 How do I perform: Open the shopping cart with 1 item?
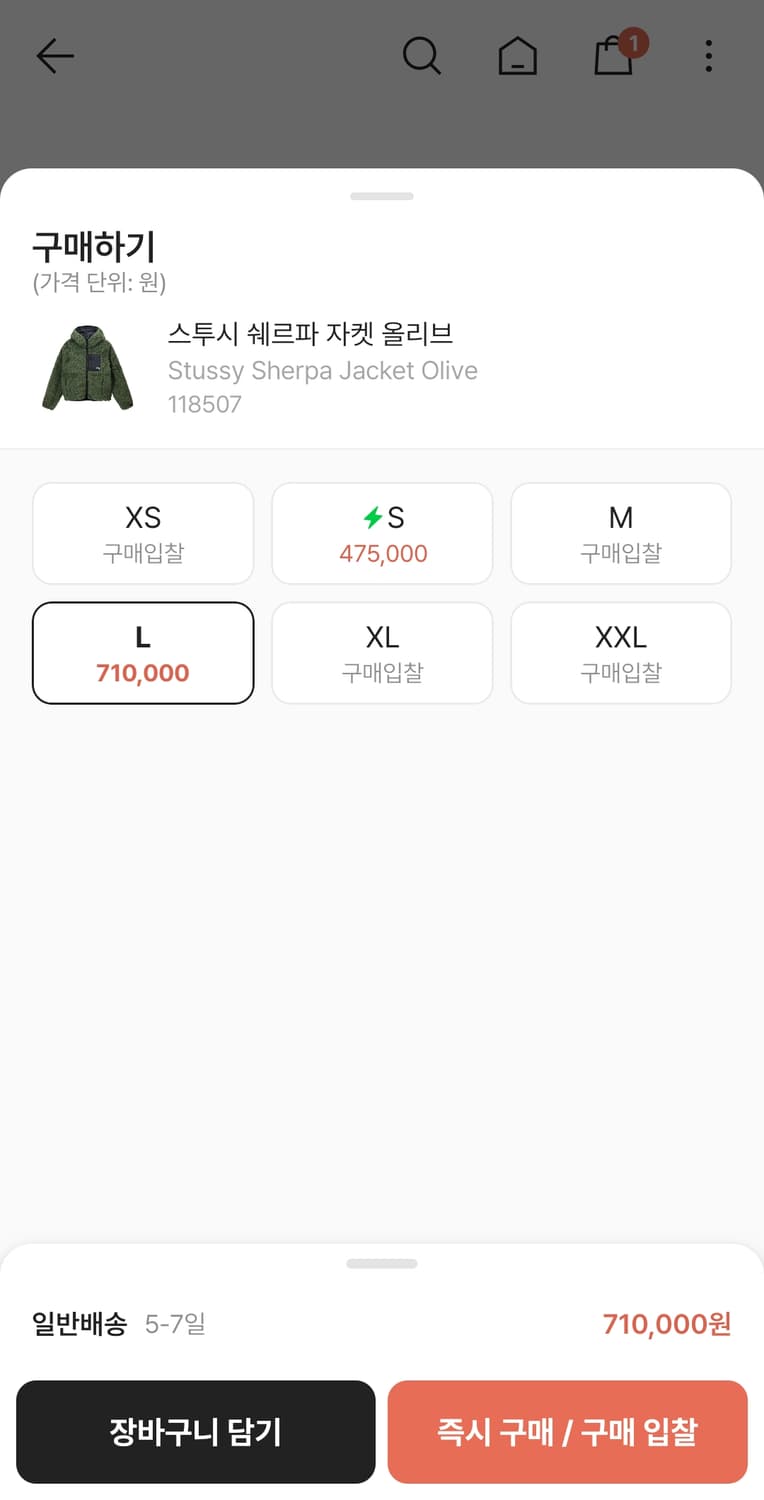(x=613, y=60)
